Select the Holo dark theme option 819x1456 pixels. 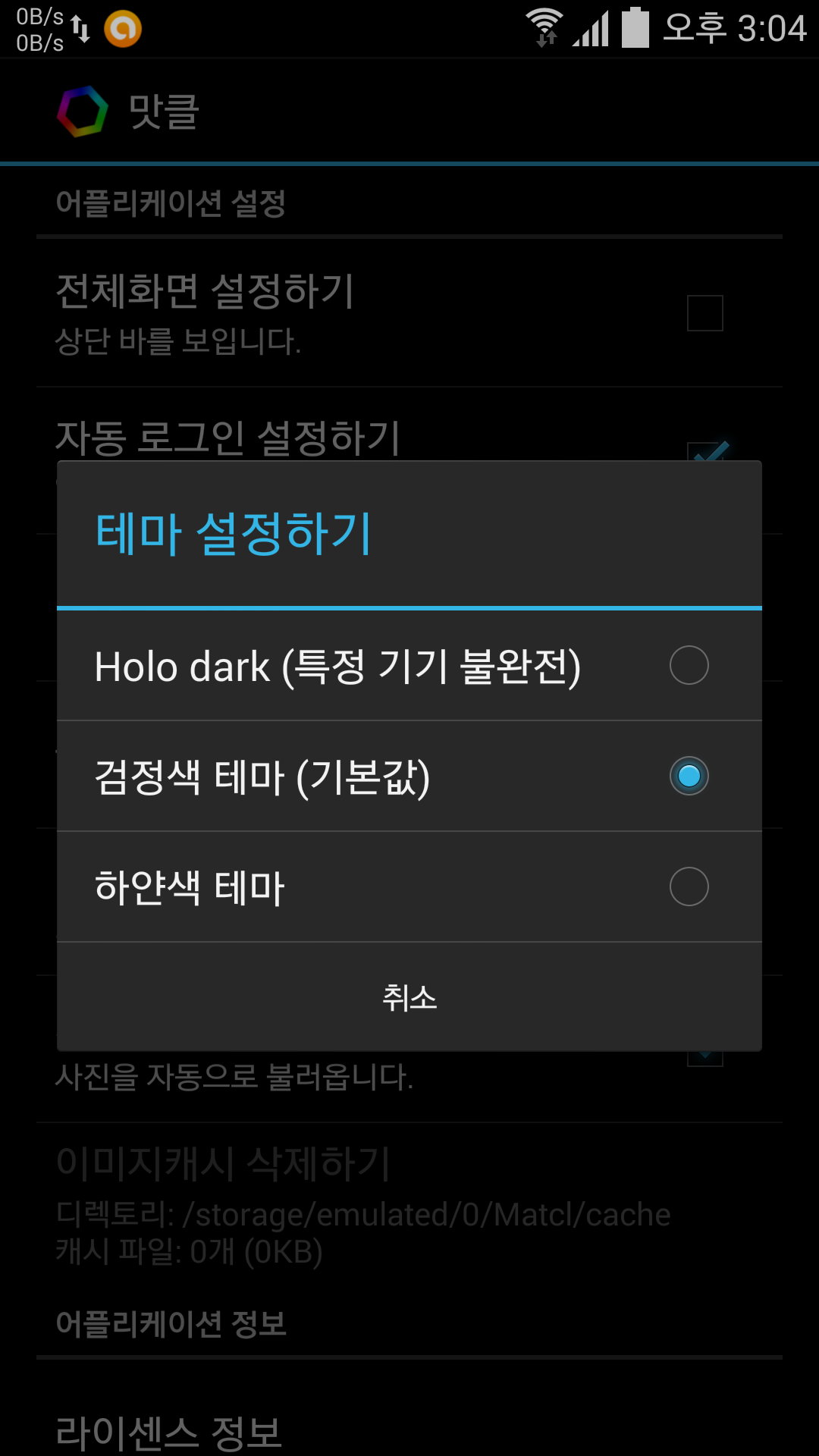point(409,666)
